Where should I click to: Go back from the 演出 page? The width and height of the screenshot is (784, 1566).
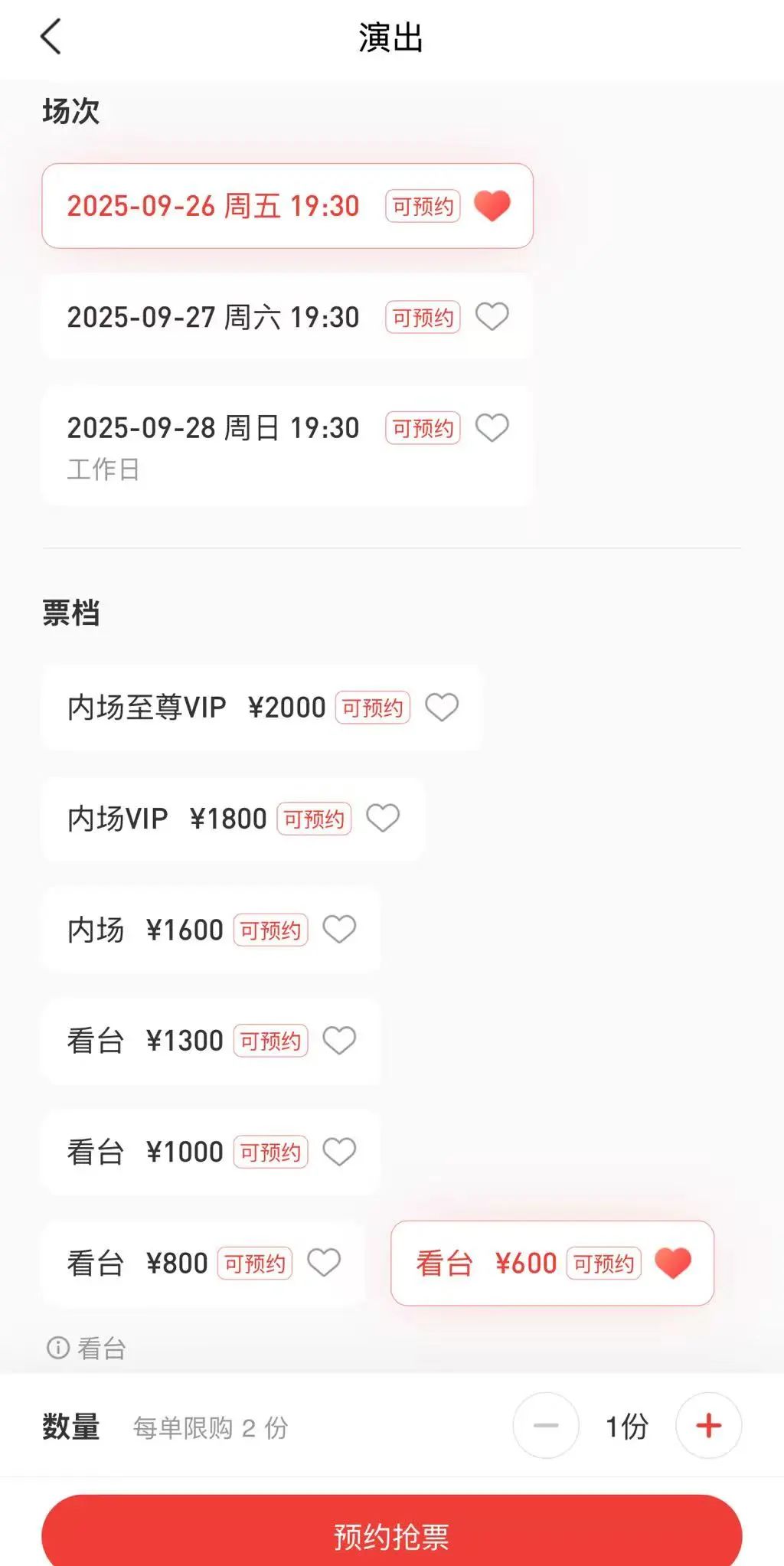51,36
